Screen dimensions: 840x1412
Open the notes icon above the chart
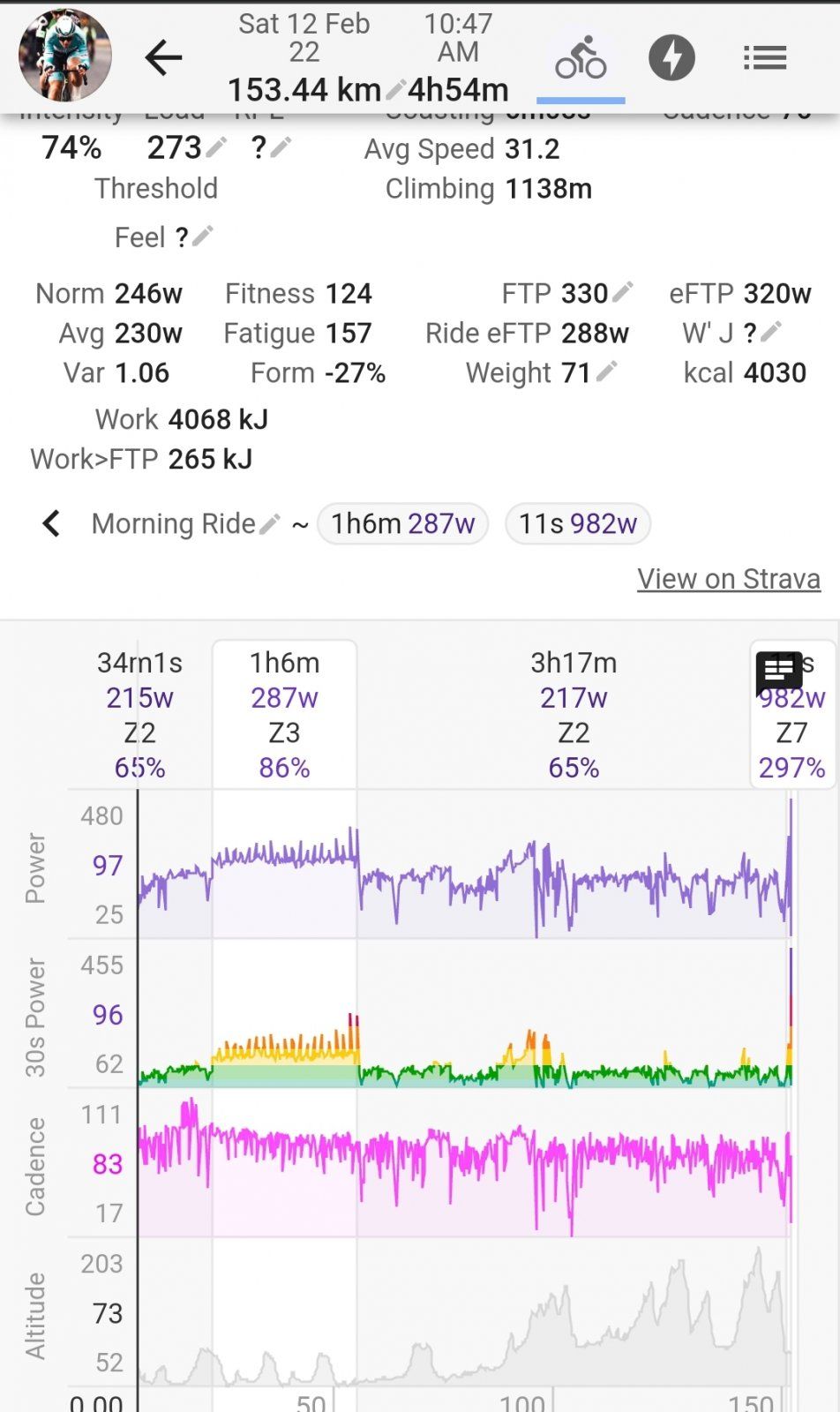tap(779, 672)
